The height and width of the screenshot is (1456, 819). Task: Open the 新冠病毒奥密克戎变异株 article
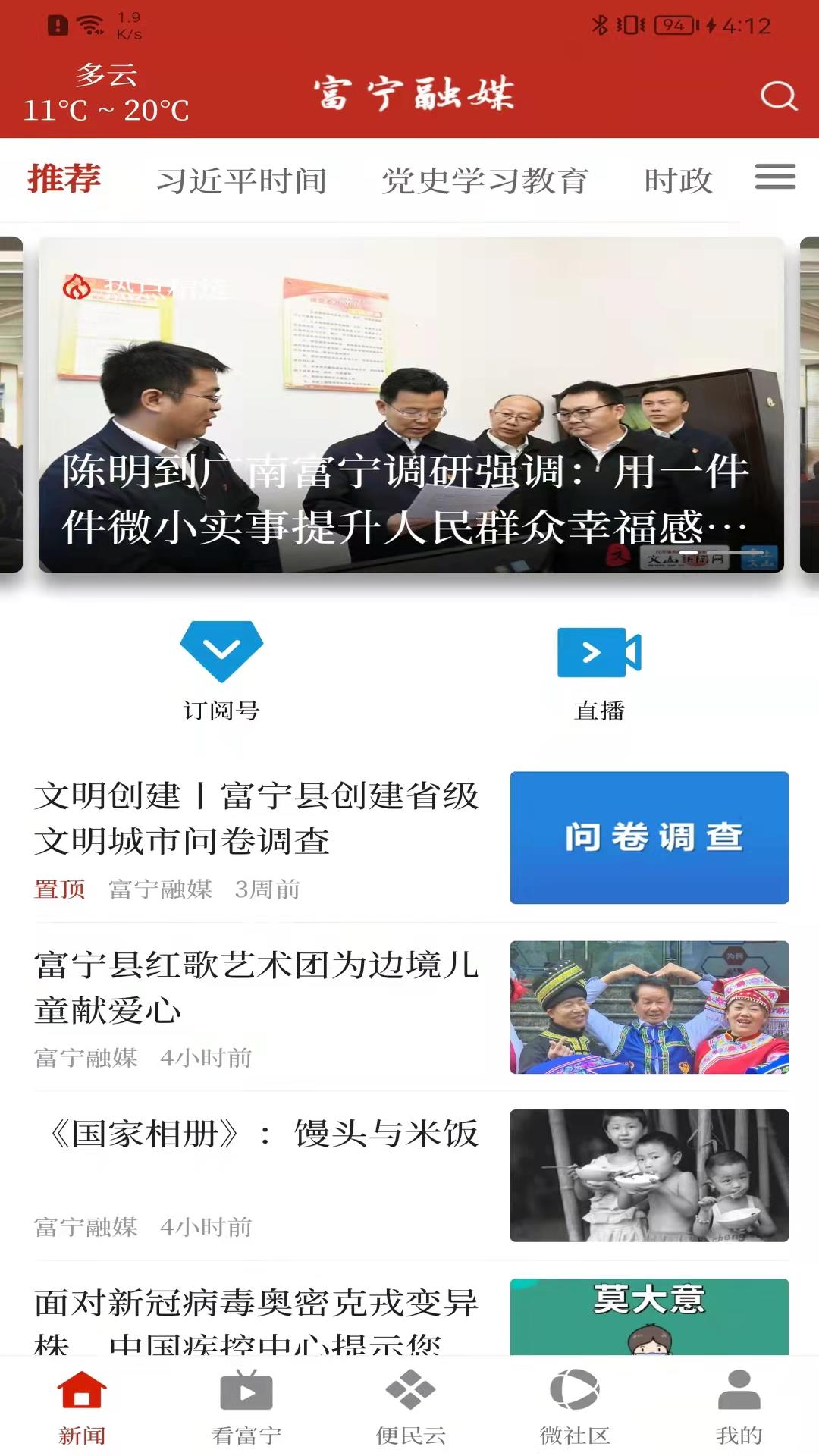[411, 1317]
